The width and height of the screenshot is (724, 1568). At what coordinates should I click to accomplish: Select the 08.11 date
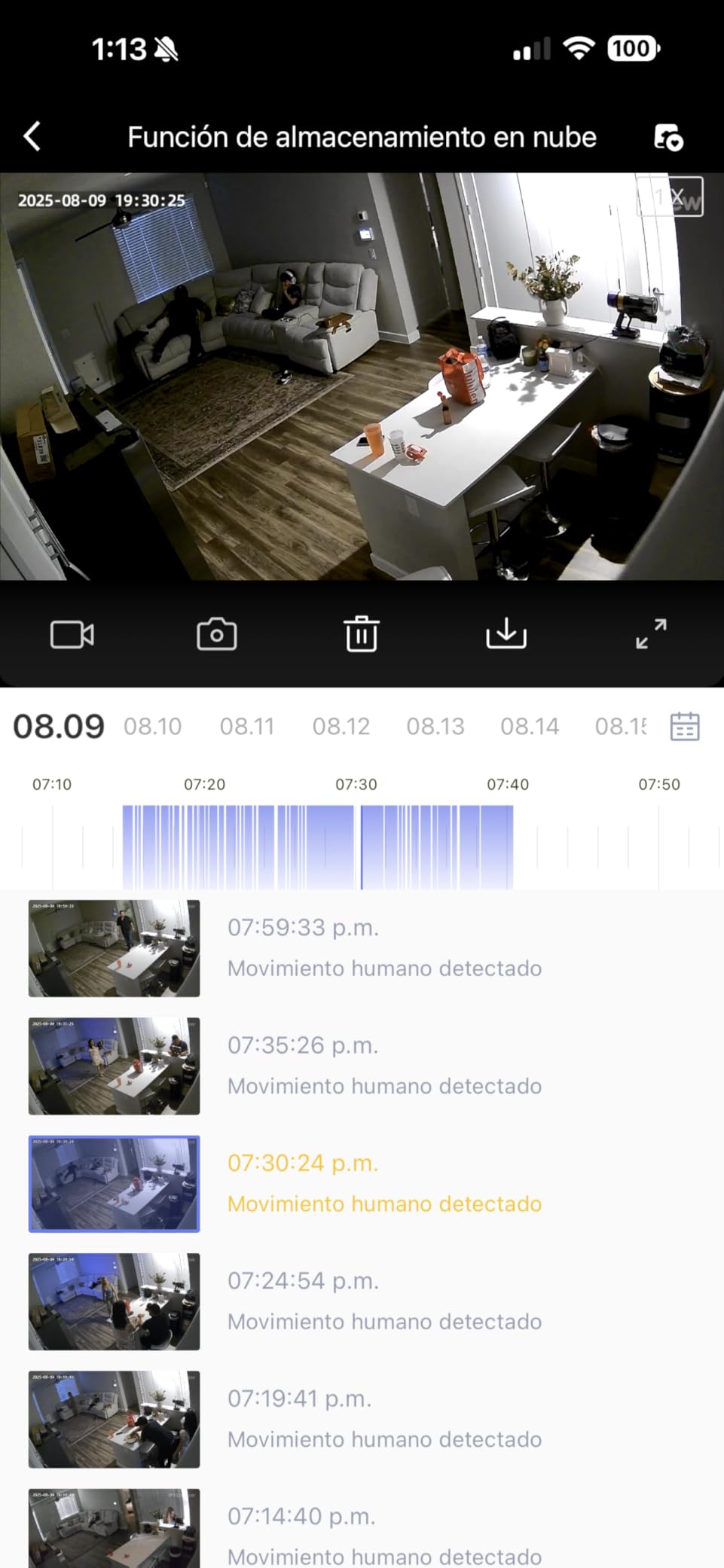[247, 727]
